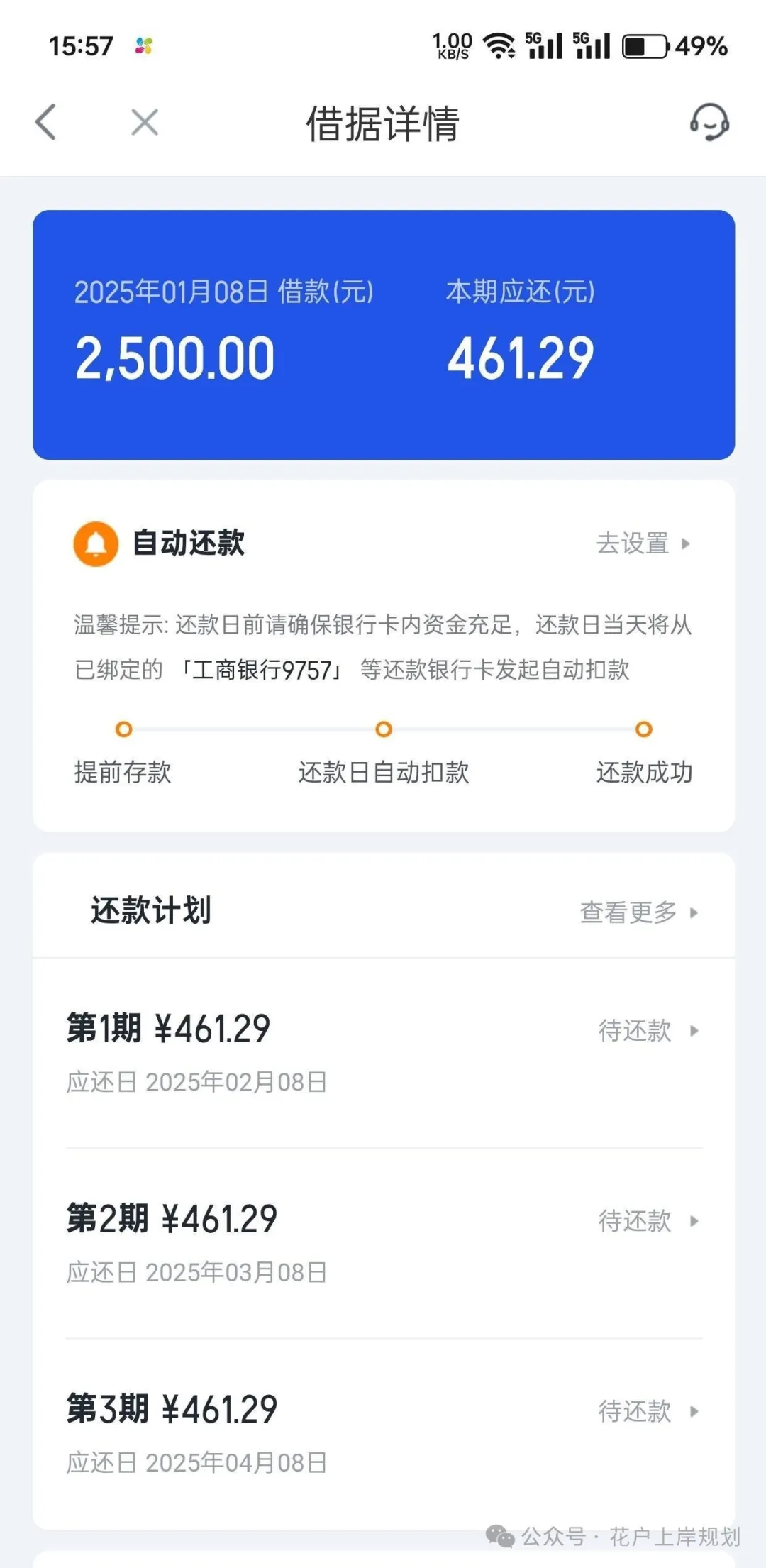The height and width of the screenshot is (1568, 766).
Task: Go back using the left arrow
Action: [x=45, y=122]
